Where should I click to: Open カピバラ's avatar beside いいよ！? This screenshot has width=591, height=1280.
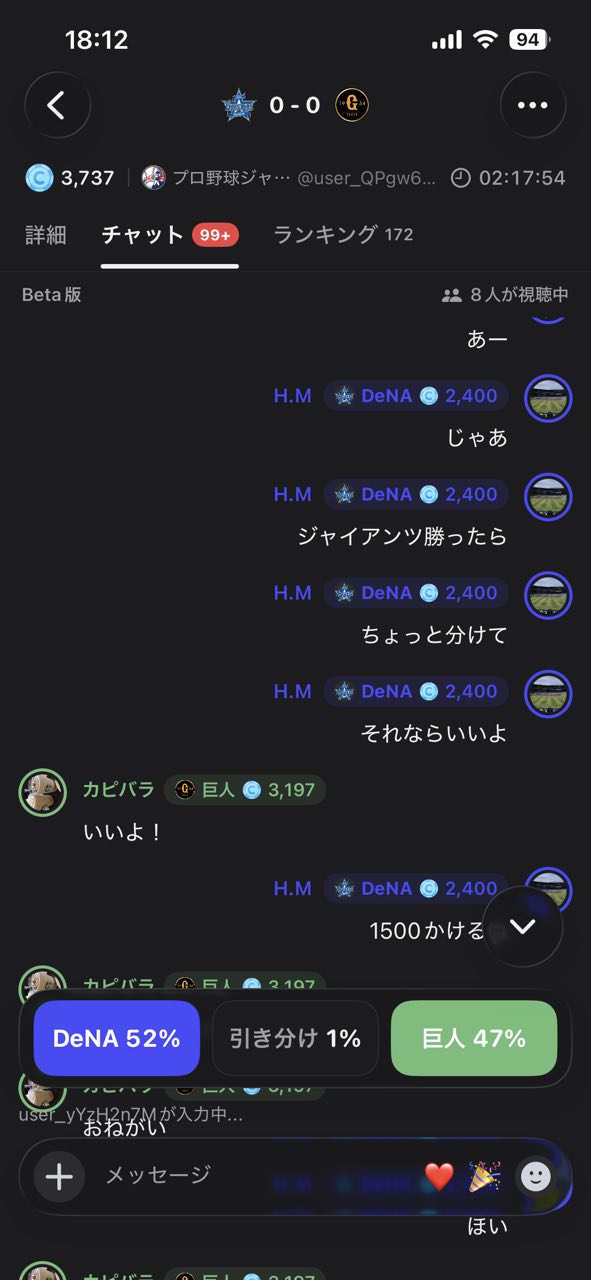(x=43, y=793)
